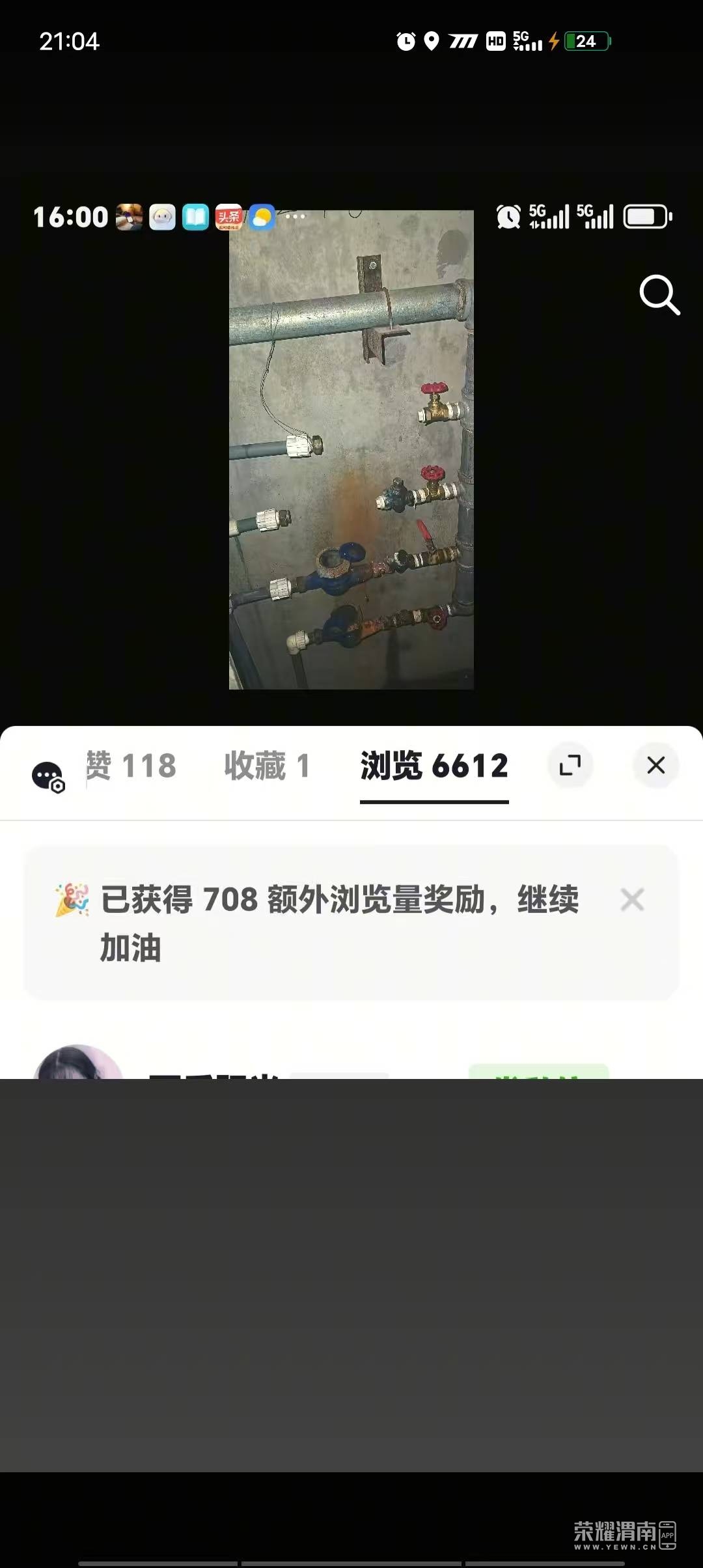The width and height of the screenshot is (703, 1568).
Task: Switch to the 赞 118 tab
Action: tap(131, 765)
